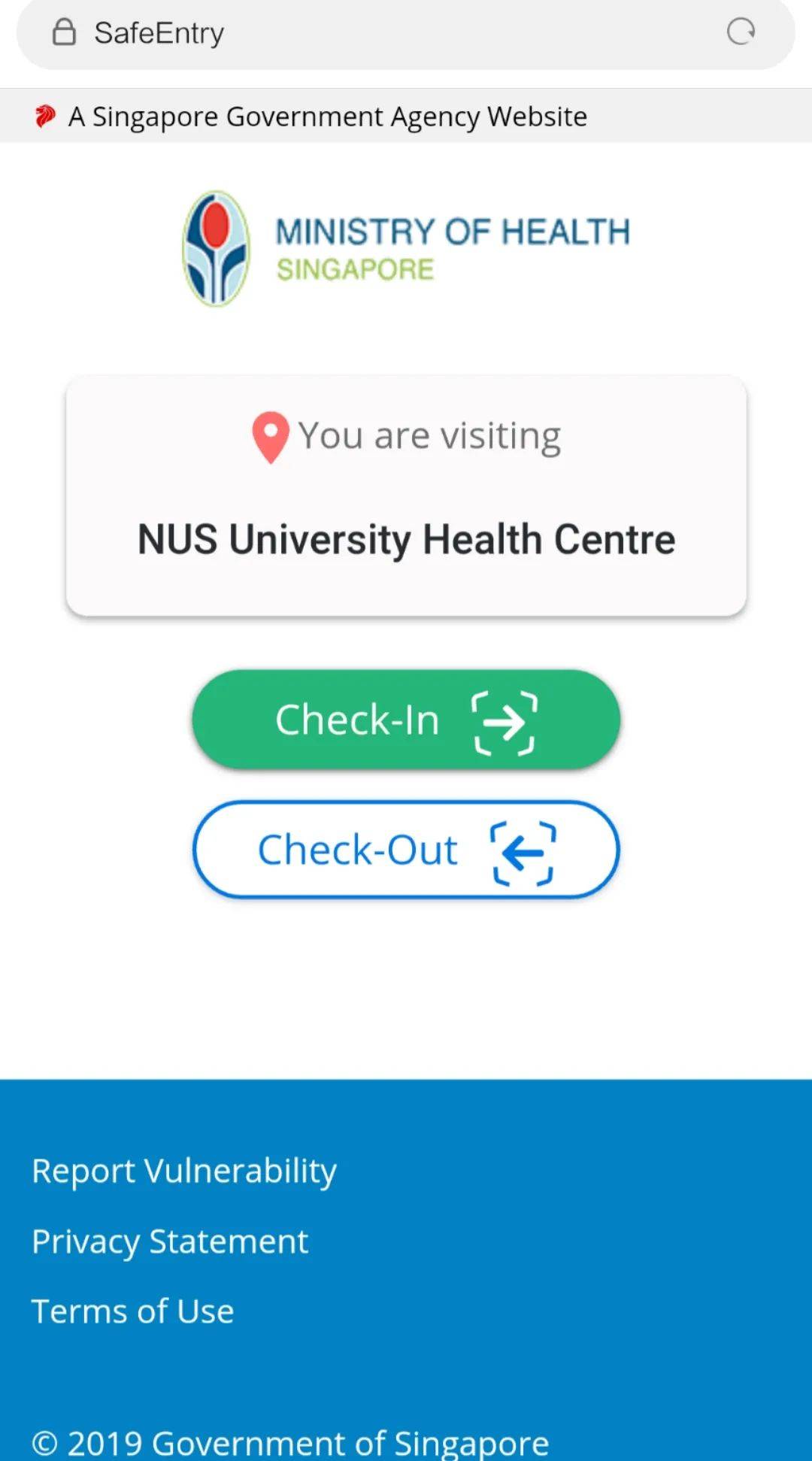This screenshot has width=812, height=1461.
Task: Open the SafeEntry address bar
Action: (376, 33)
